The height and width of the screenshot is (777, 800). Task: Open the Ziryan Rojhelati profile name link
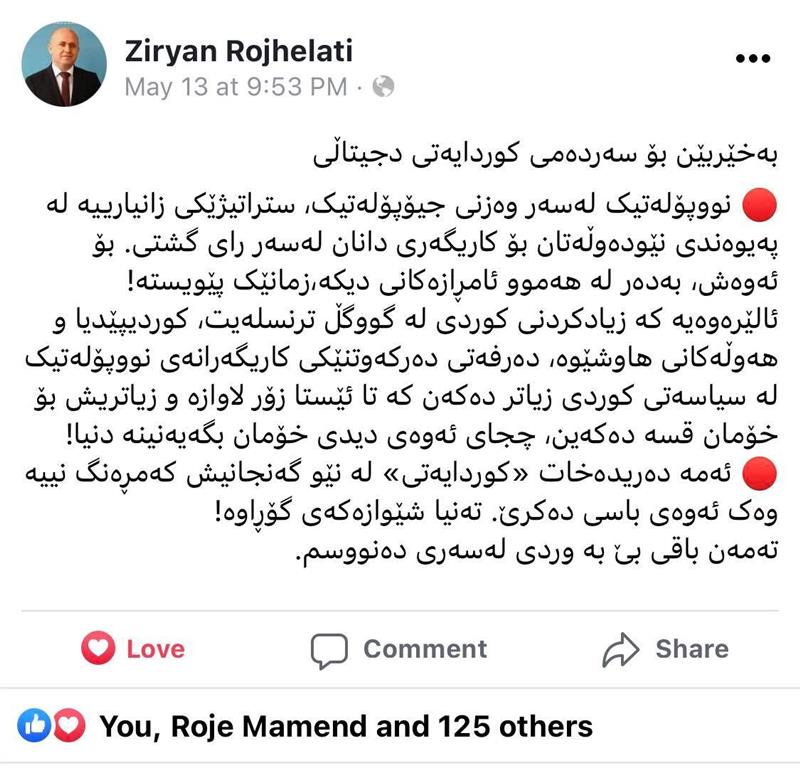(238, 49)
